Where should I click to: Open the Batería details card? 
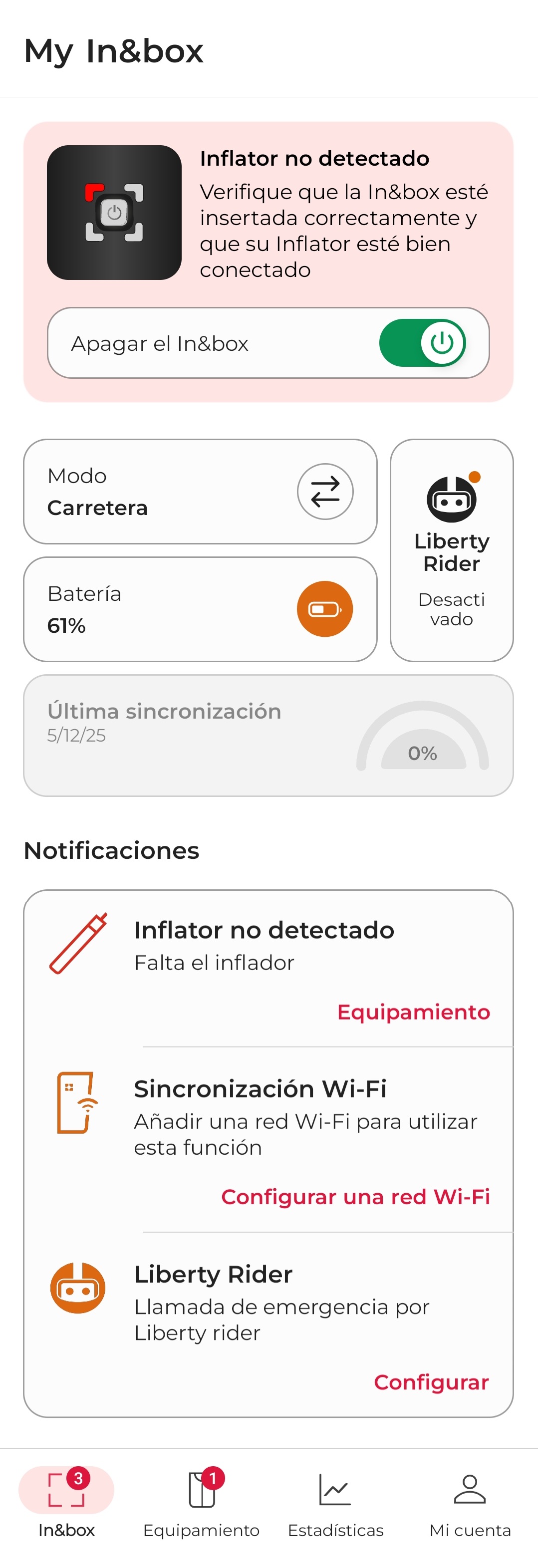201,607
